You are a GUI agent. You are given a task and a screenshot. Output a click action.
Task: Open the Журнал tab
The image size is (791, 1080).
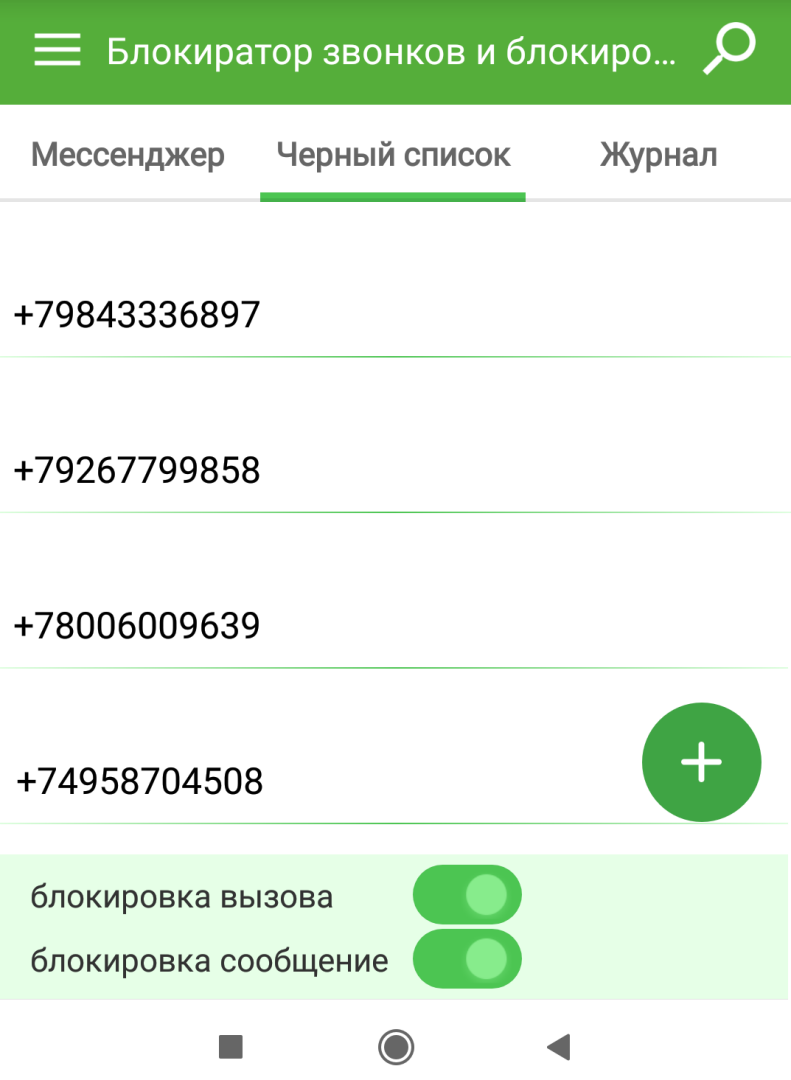pos(658,154)
